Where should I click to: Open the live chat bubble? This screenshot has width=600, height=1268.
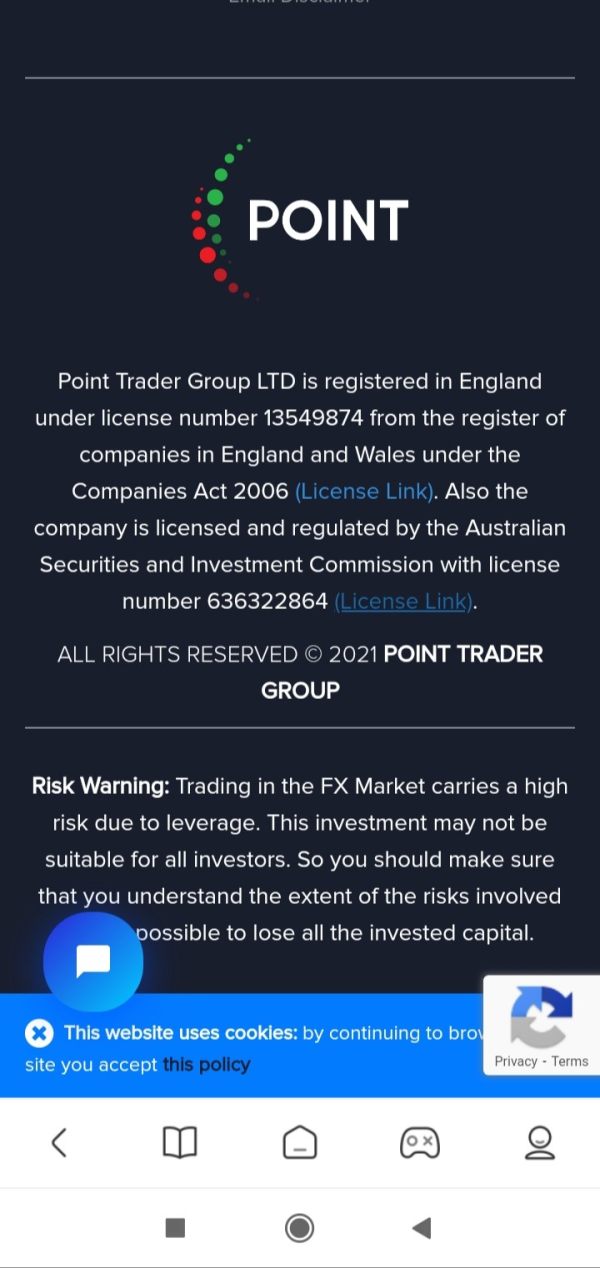[x=93, y=961]
